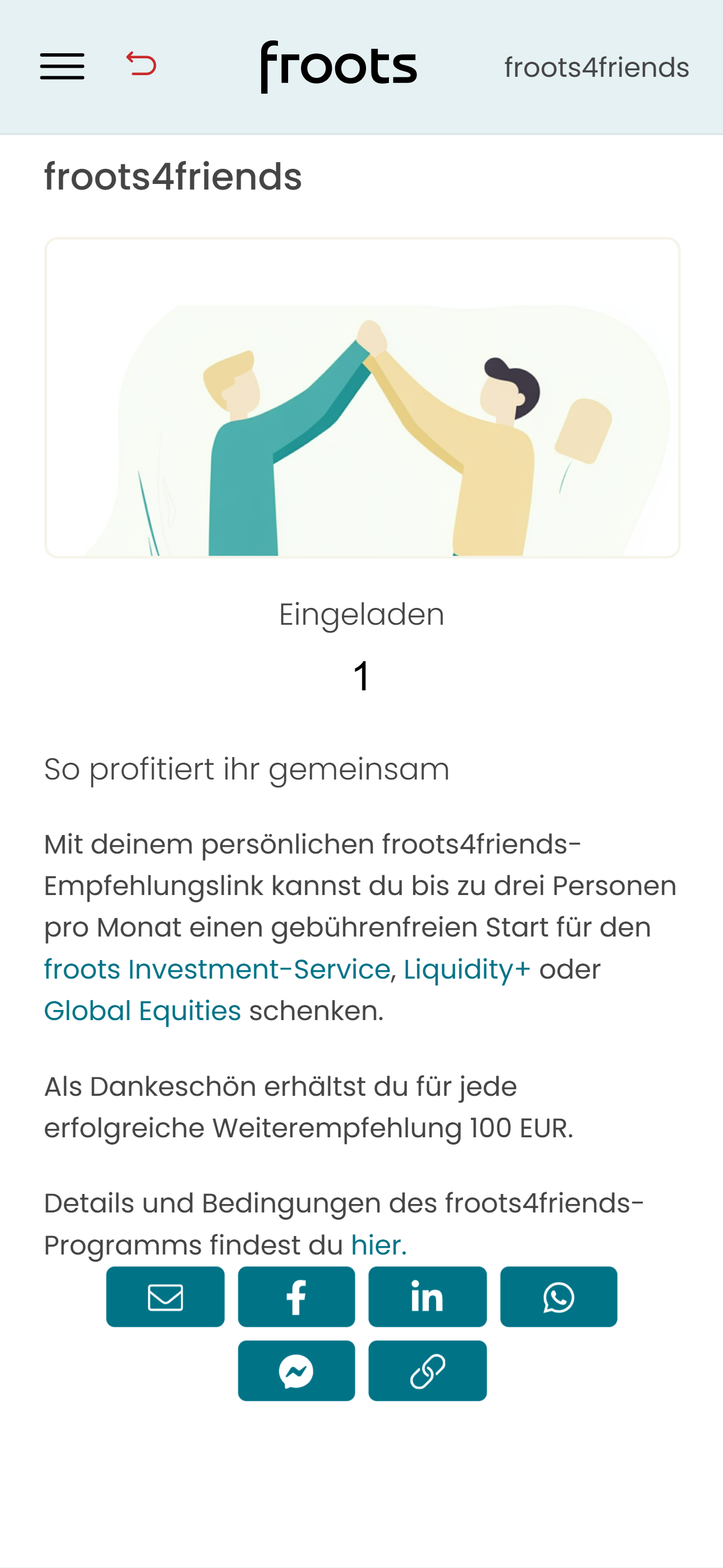Open the froots Investment-Service link
Viewport: 723px width, 1568px height.
(x=217, y=969)
